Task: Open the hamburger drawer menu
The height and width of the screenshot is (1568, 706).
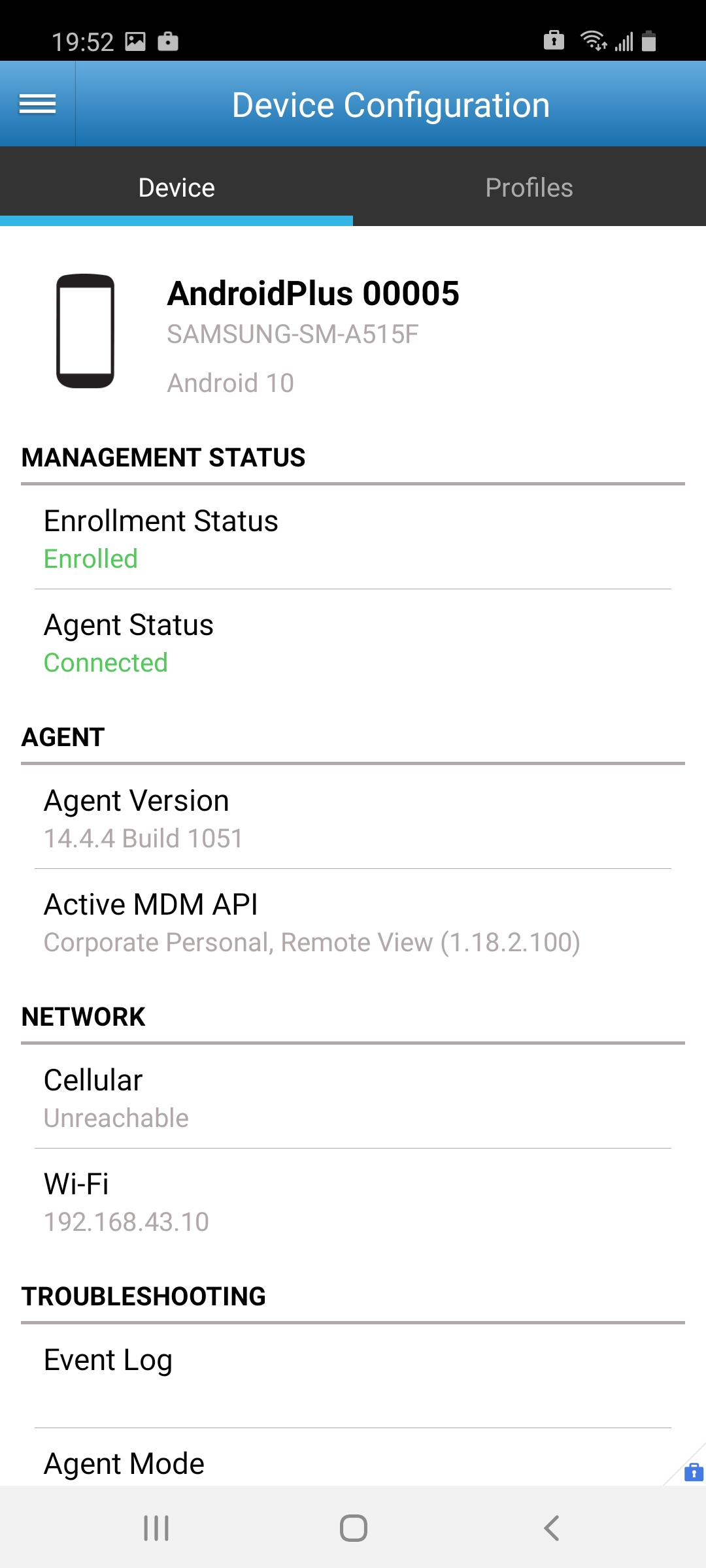Action: coord(37,104)
